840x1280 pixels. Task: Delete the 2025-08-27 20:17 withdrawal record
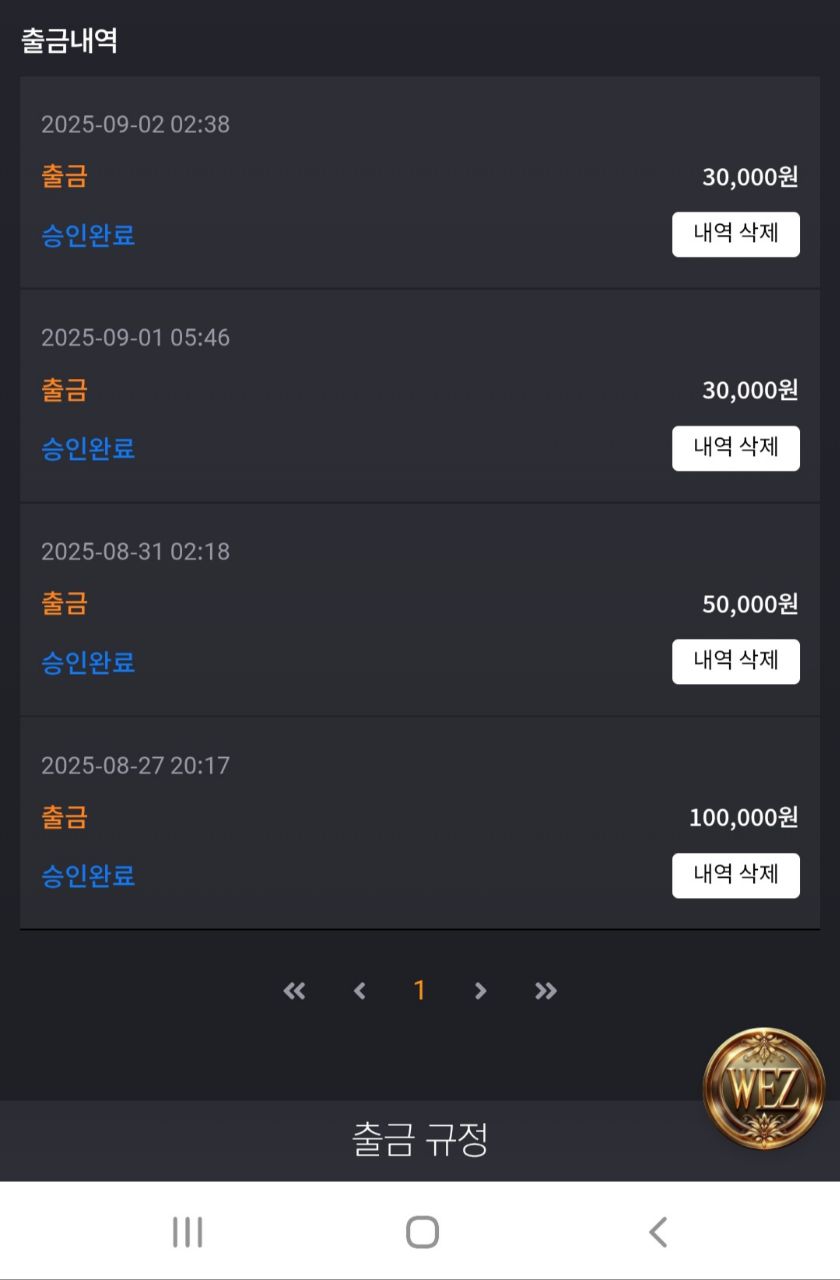(x=735, y=875)
